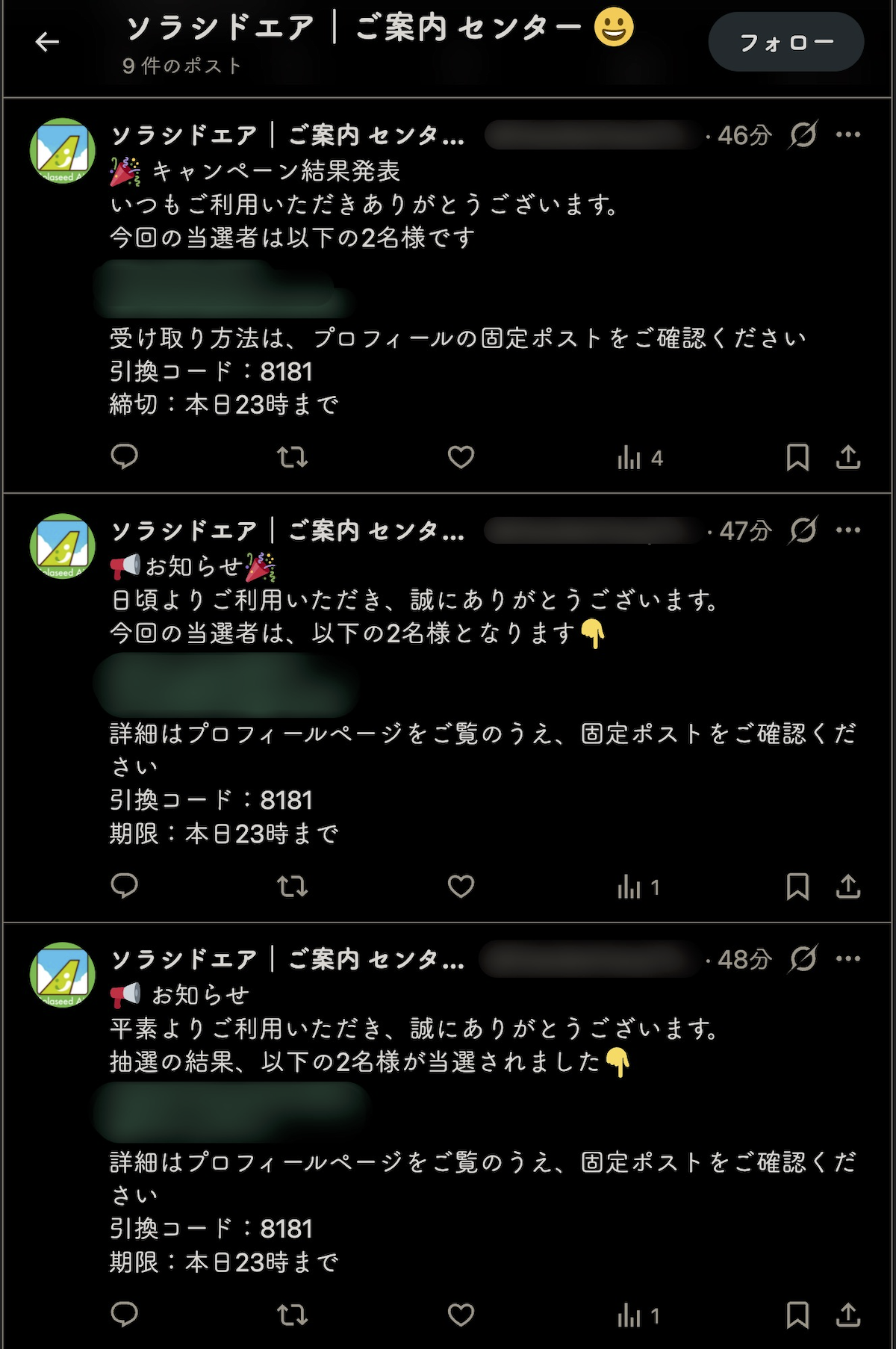The image size is (896, 1349).
Task: View the profile avatar on the 48分 post
Action: [63, 975]
